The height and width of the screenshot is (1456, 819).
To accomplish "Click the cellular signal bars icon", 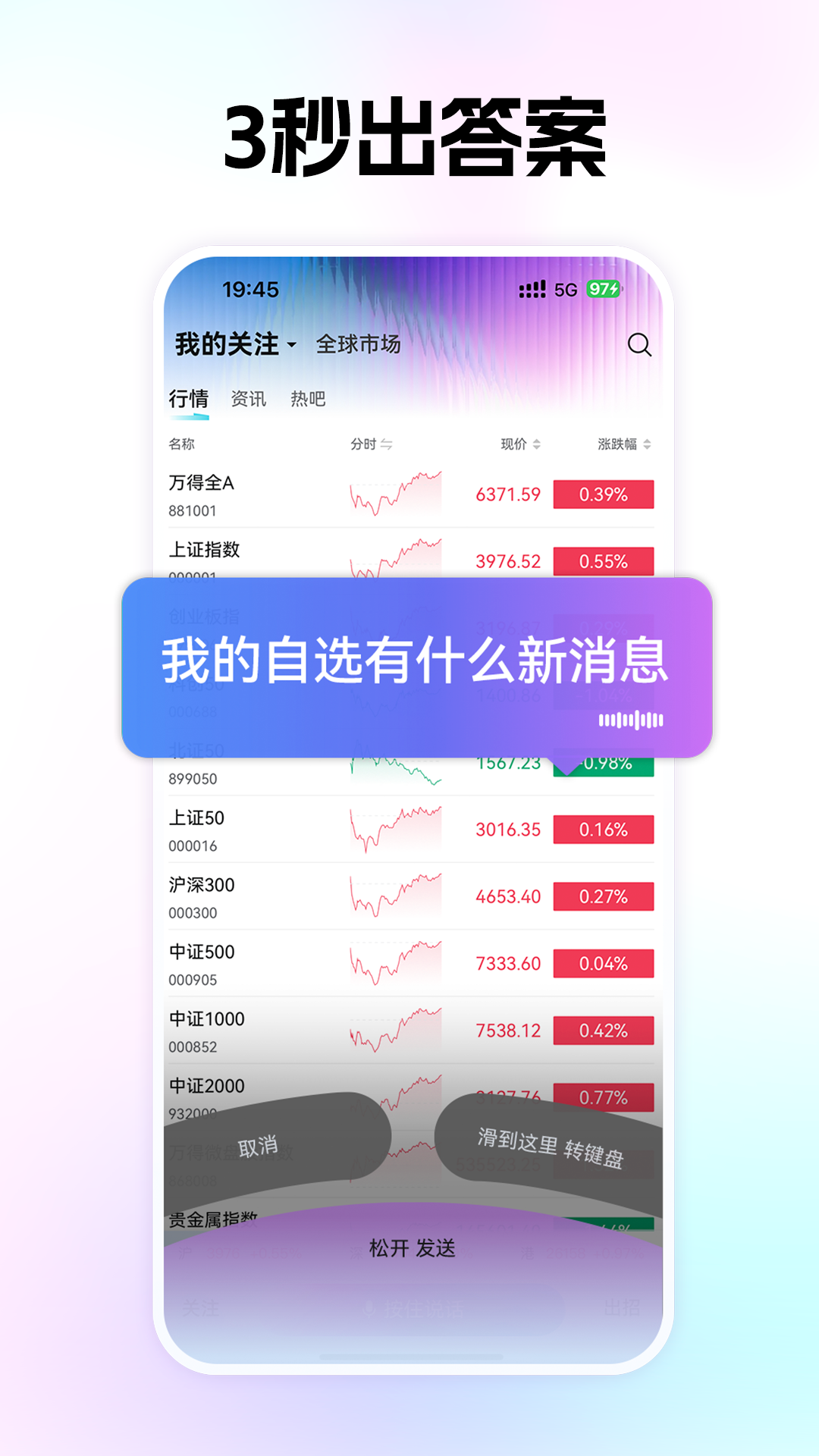I will click(x=533, y=289).
